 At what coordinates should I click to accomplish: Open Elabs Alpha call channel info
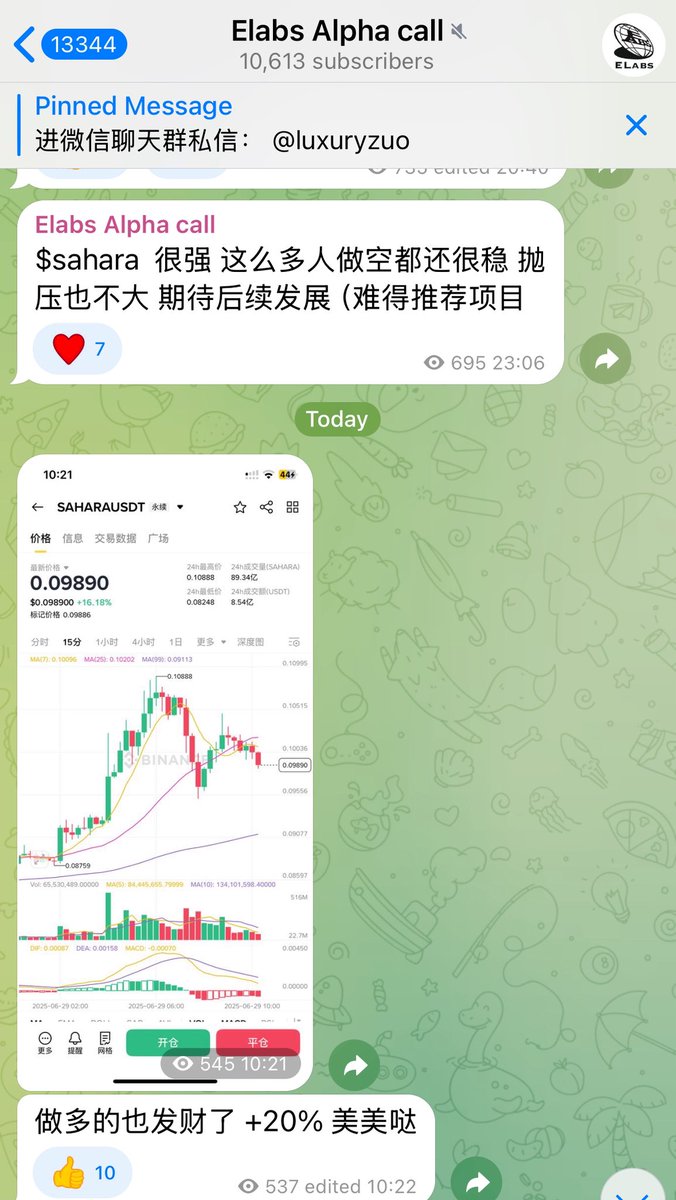(337, 45)
